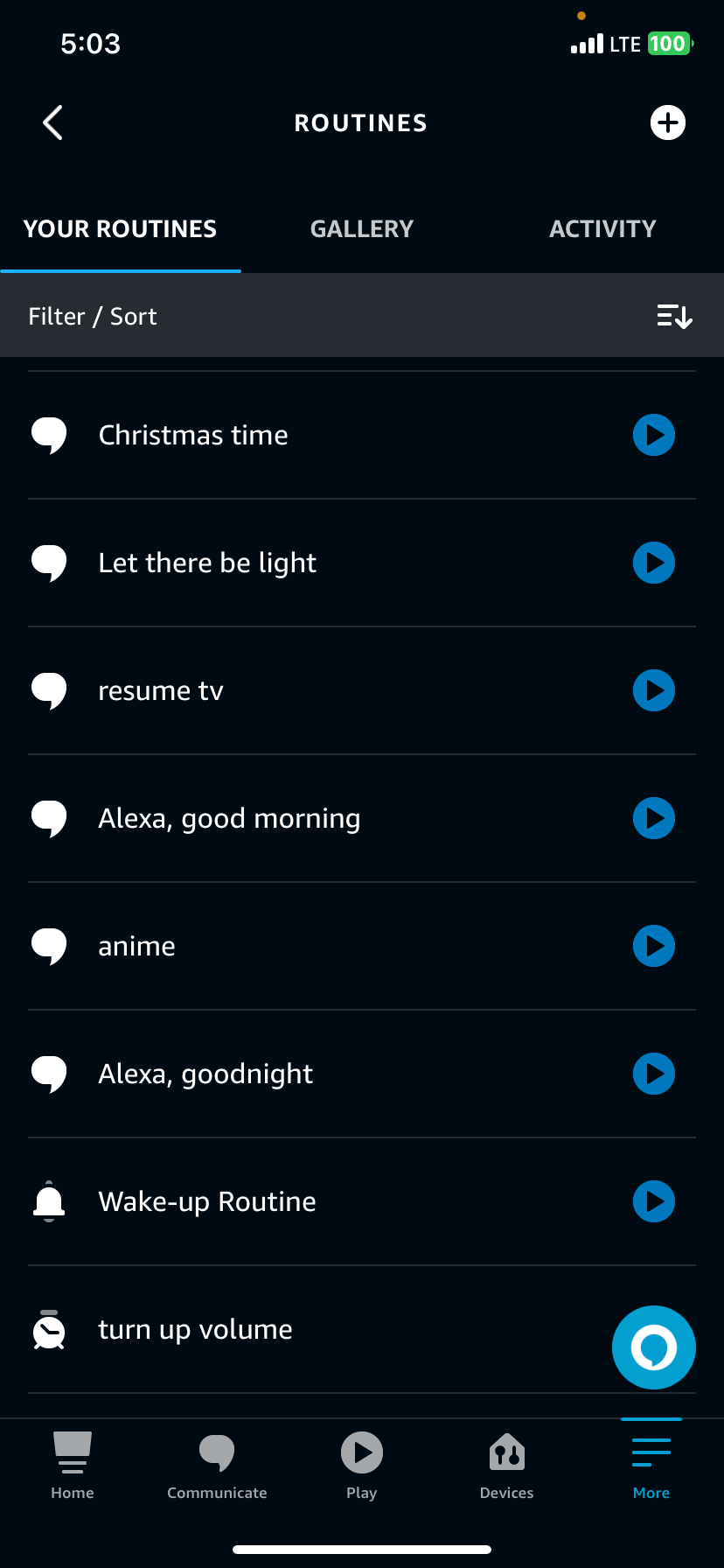Tap the Alexa voice assistant floating button
Image resolution: width=724 pixels, height=1568 pixels.
click(653, 1347)
